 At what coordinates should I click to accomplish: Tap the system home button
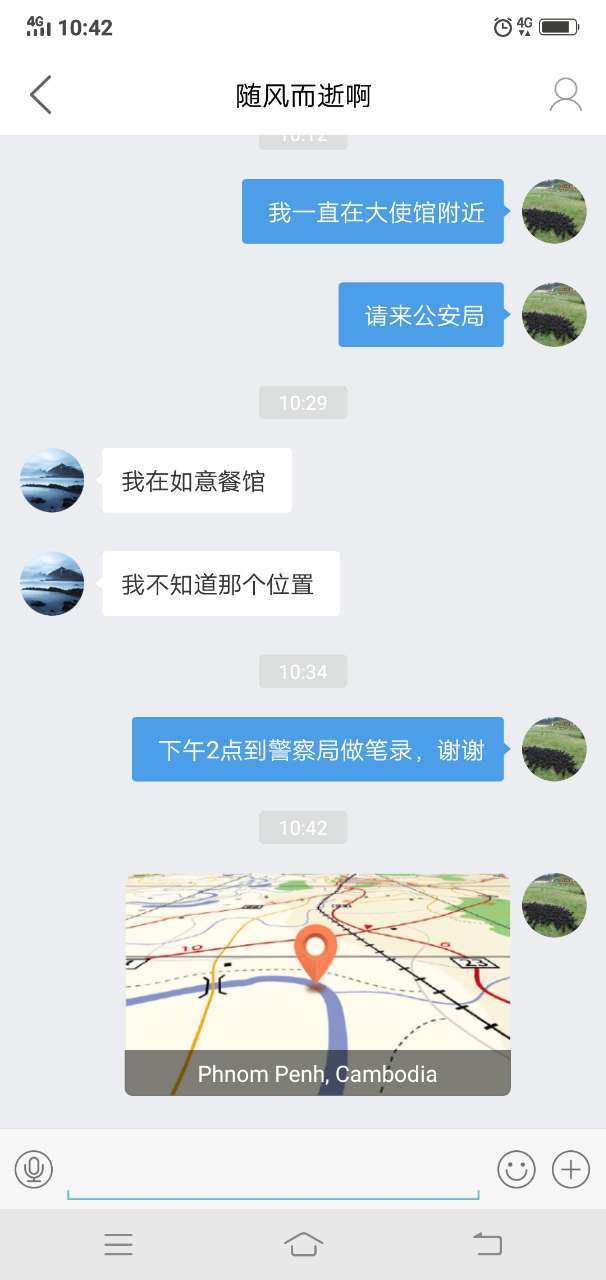[303, 1244]
